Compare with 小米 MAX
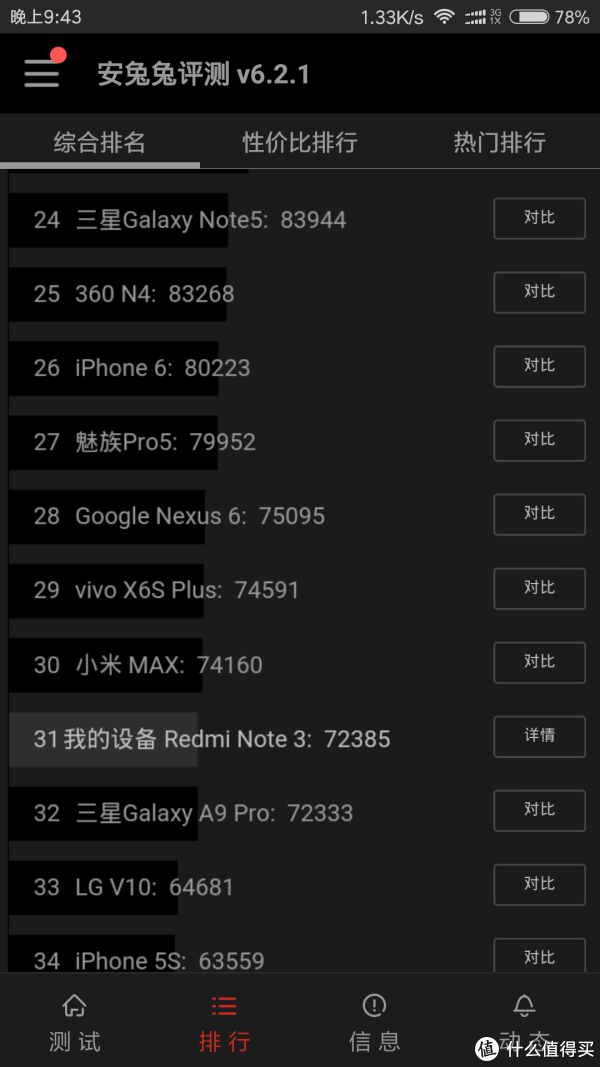 pos(539,663)
